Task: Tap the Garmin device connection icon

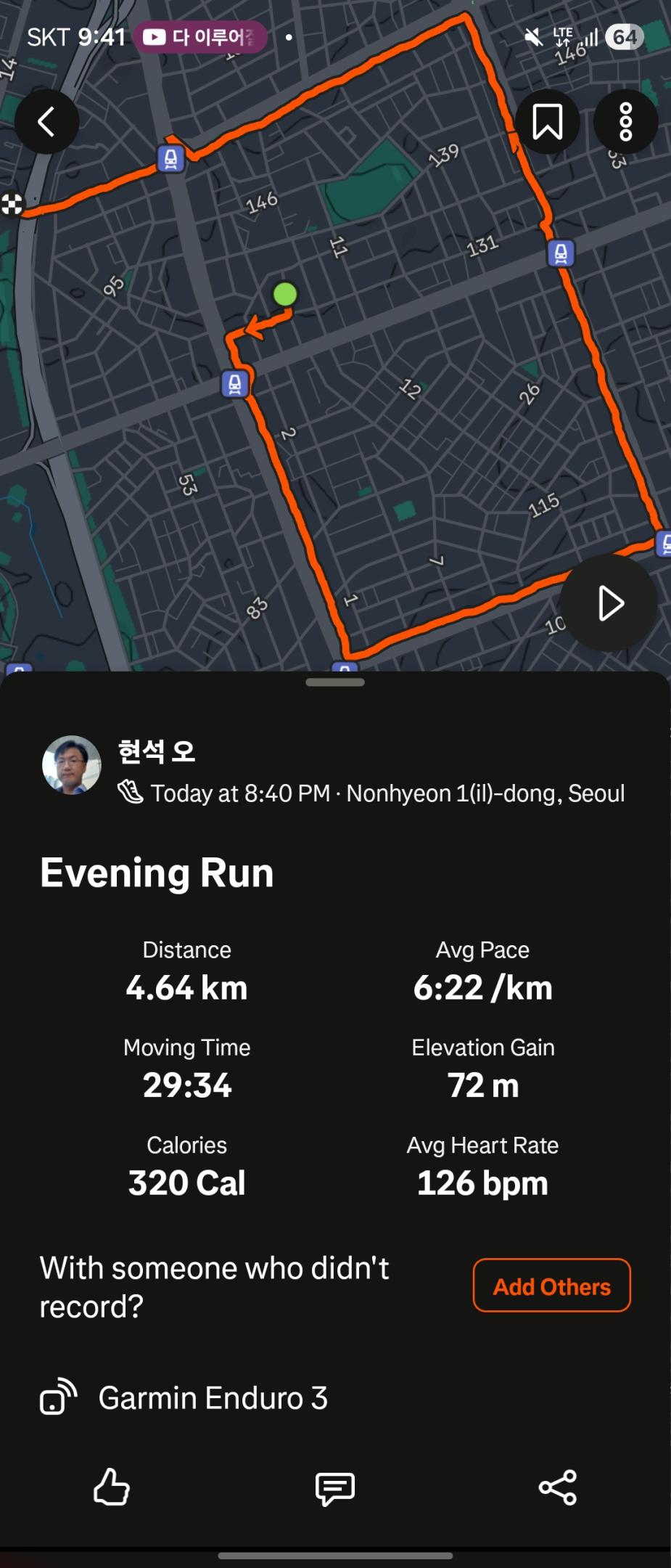Action: click(x=57, y=1397)
